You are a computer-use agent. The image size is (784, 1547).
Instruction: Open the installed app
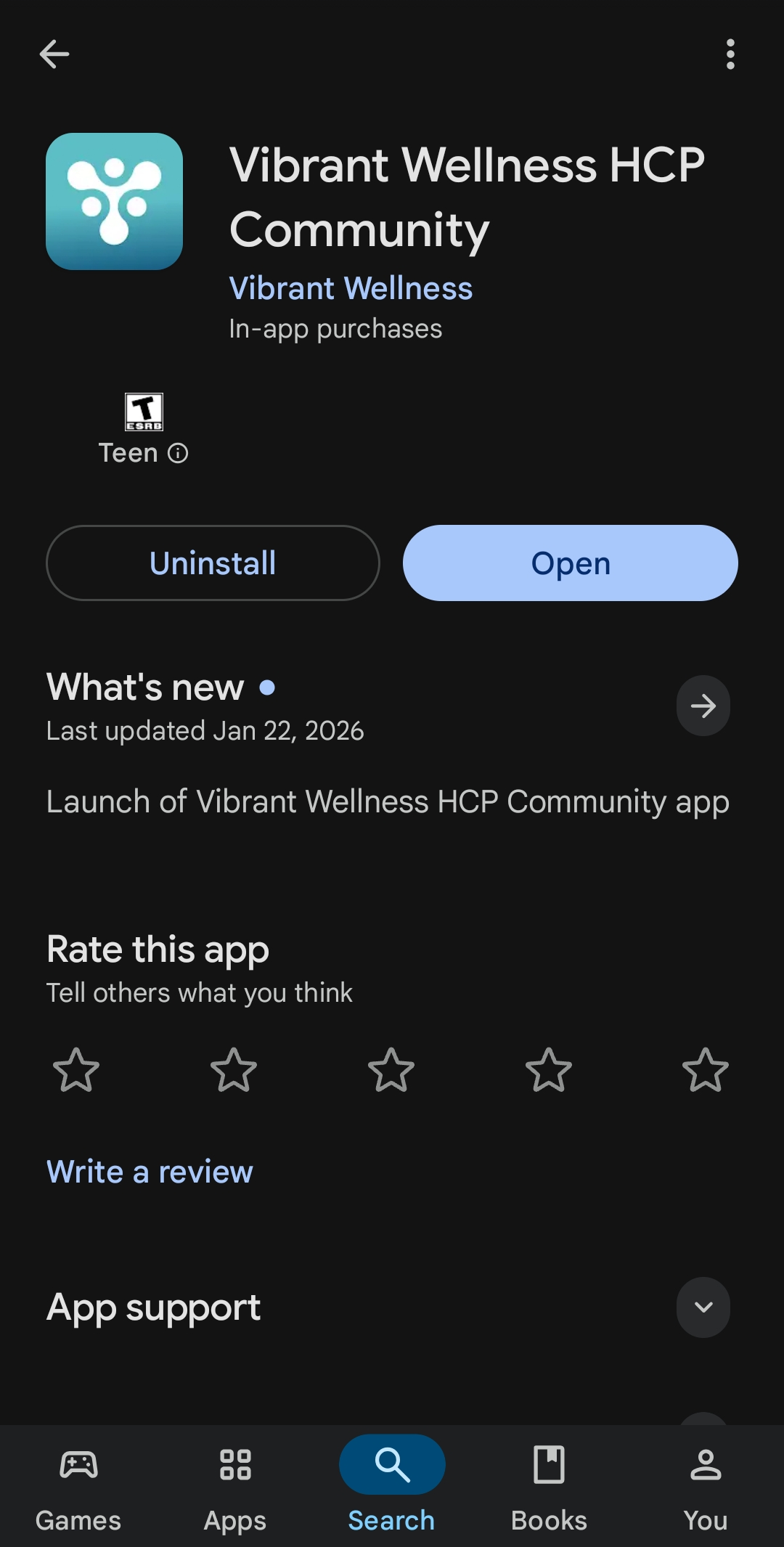[x=571, y=563]
